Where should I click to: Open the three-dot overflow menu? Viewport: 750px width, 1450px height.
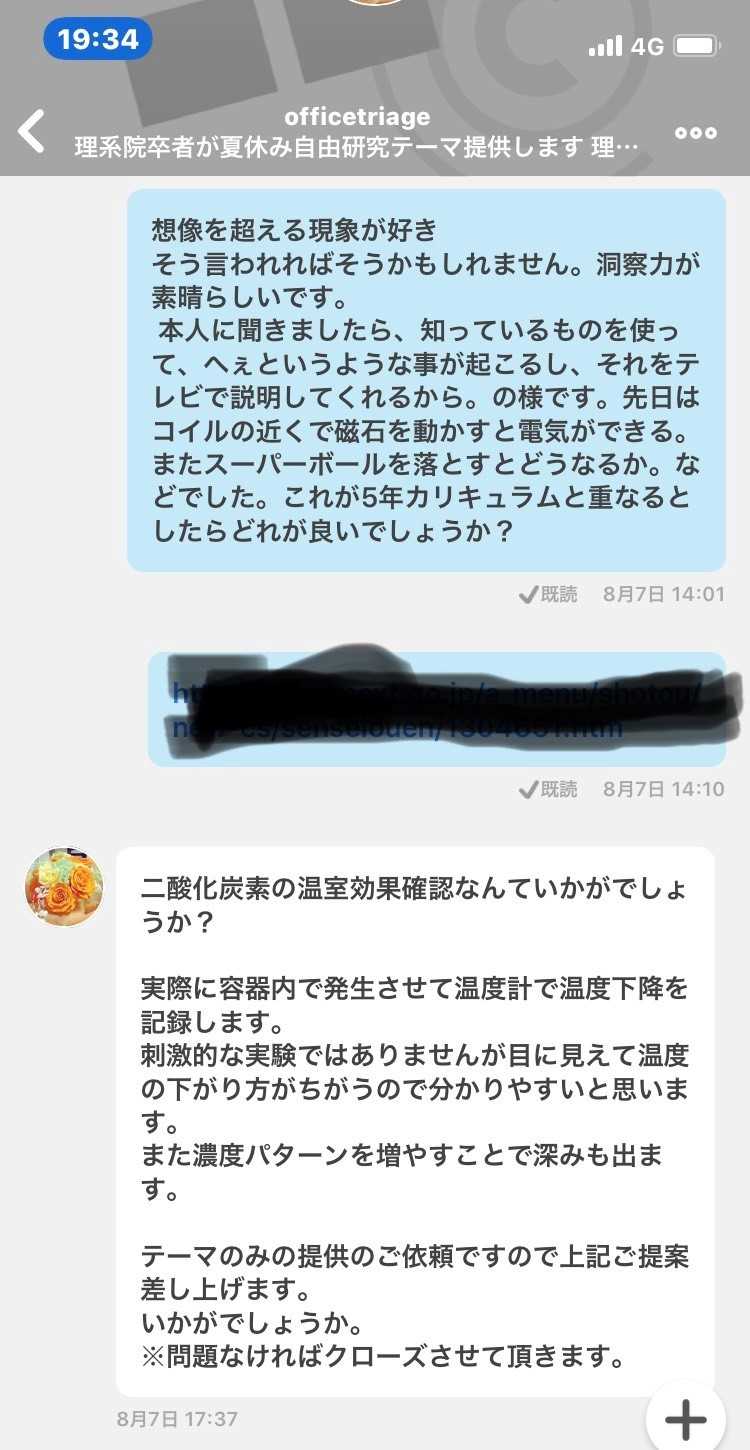(x=696, y=133)
